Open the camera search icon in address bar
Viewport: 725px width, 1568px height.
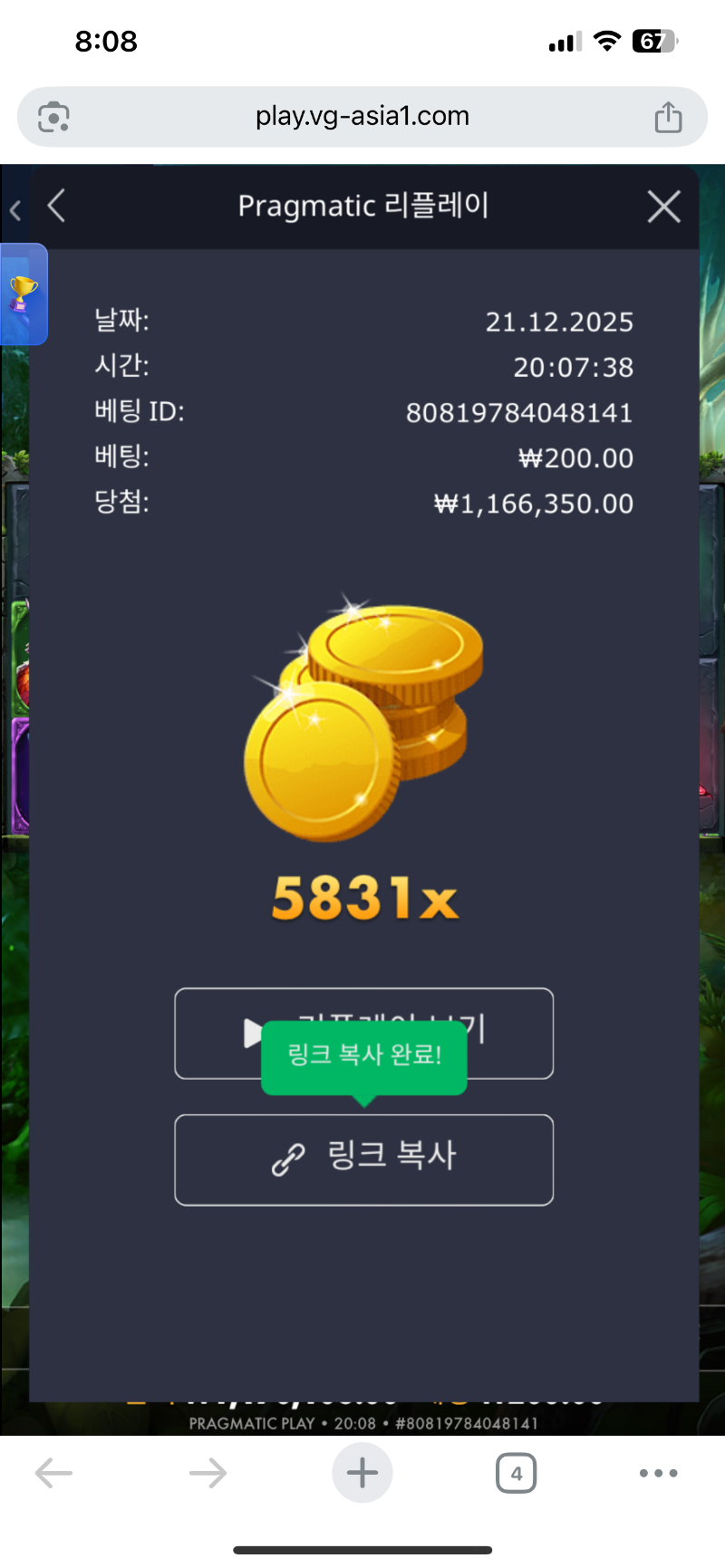(x=54, y=117)
